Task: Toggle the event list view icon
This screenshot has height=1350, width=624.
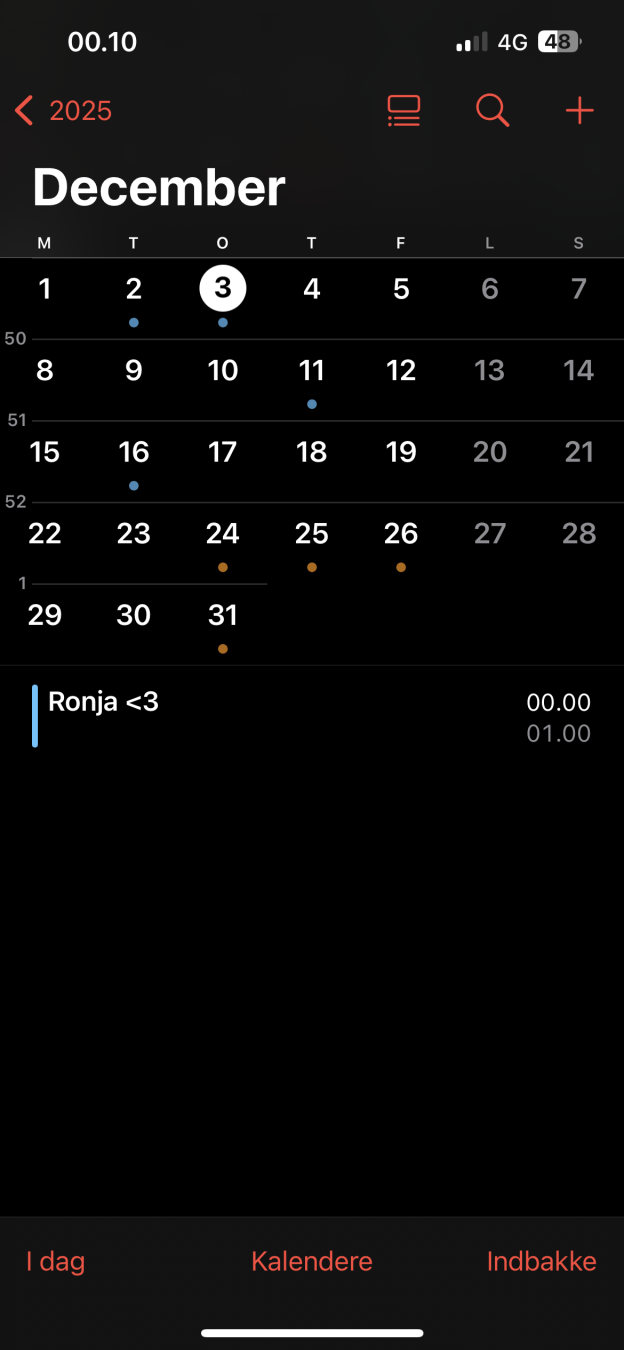Action: [404, 110]
